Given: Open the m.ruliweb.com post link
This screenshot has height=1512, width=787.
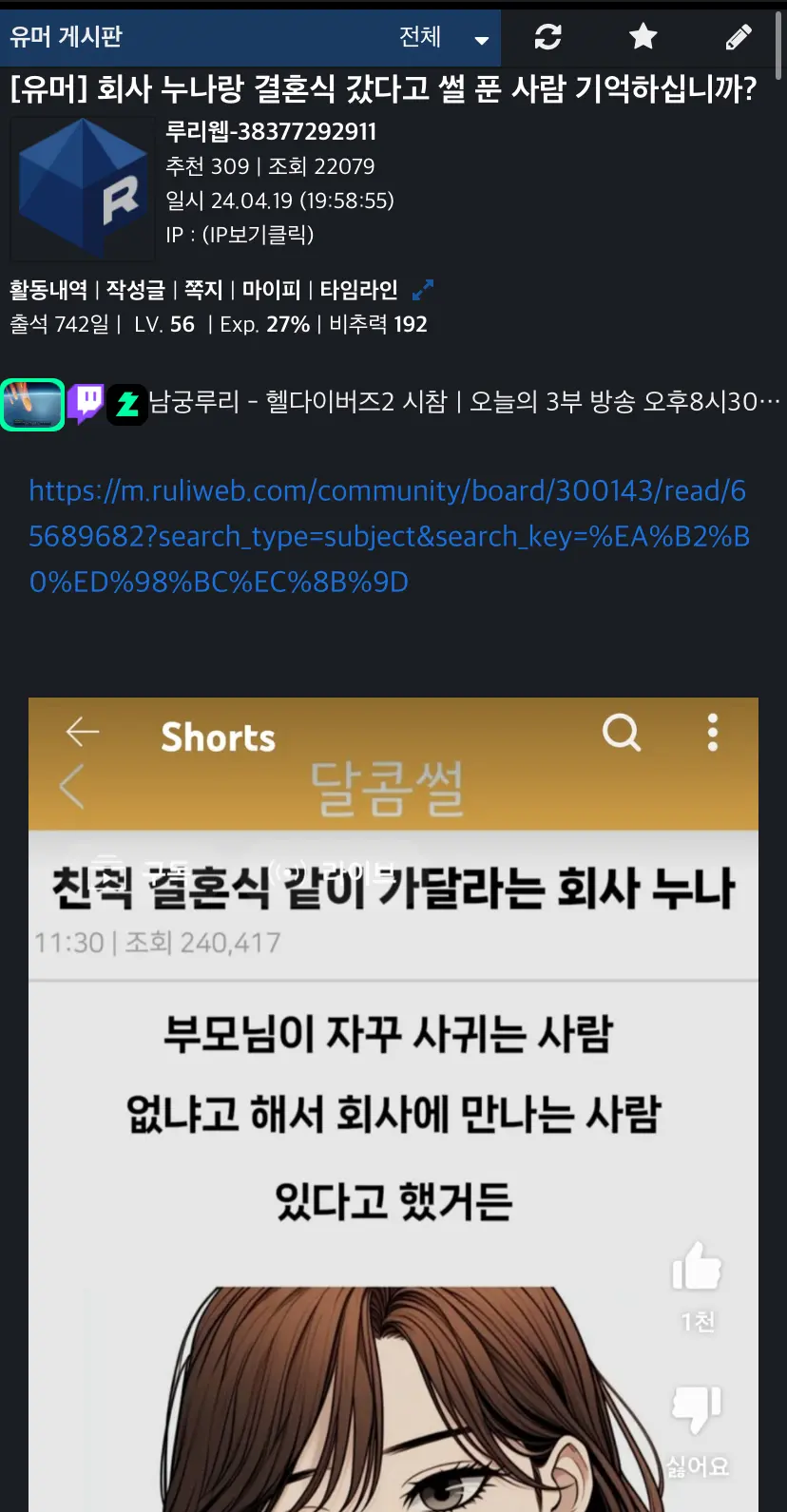Looking at the screenshot, I should point(388,536).
